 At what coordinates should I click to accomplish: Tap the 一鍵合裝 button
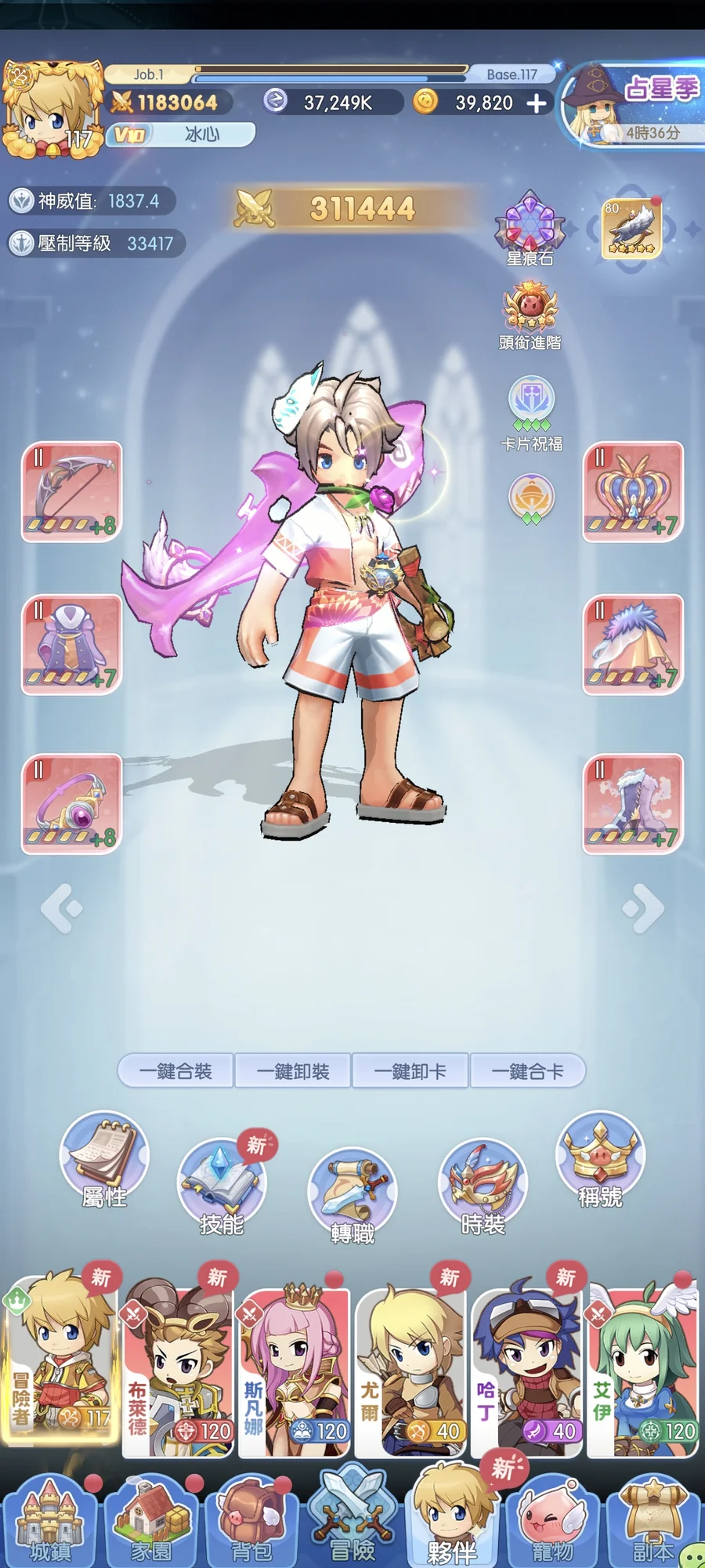[175, 1070]
